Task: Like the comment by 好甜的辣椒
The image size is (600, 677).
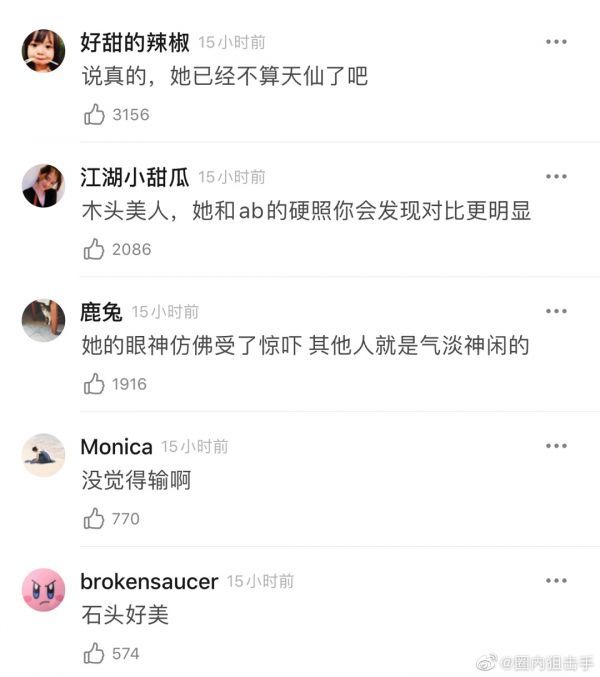Action: tap(94, 114)
